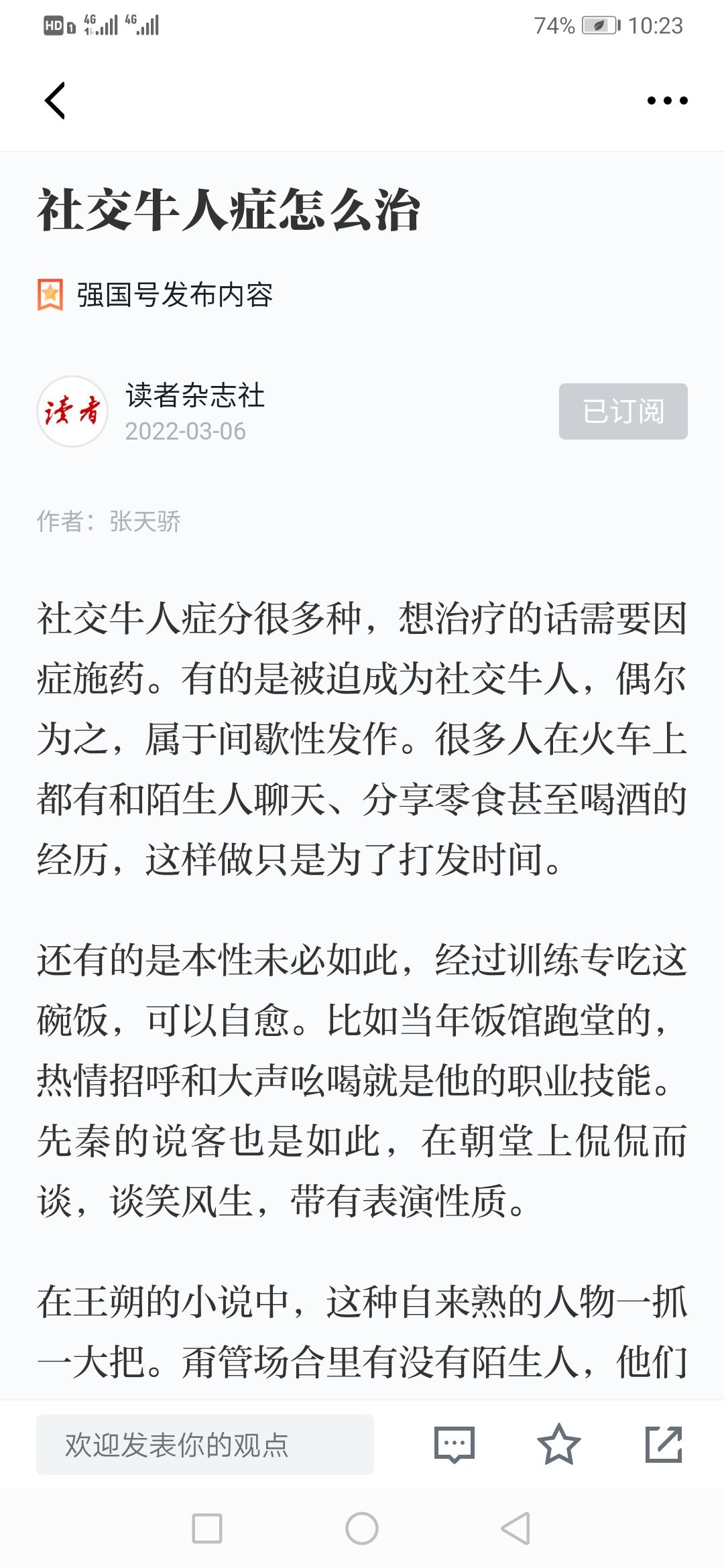The width and height of the screenshot is (724, 1568).
Task: Share the article using the share icon
Action: [x=664, y=1445]
